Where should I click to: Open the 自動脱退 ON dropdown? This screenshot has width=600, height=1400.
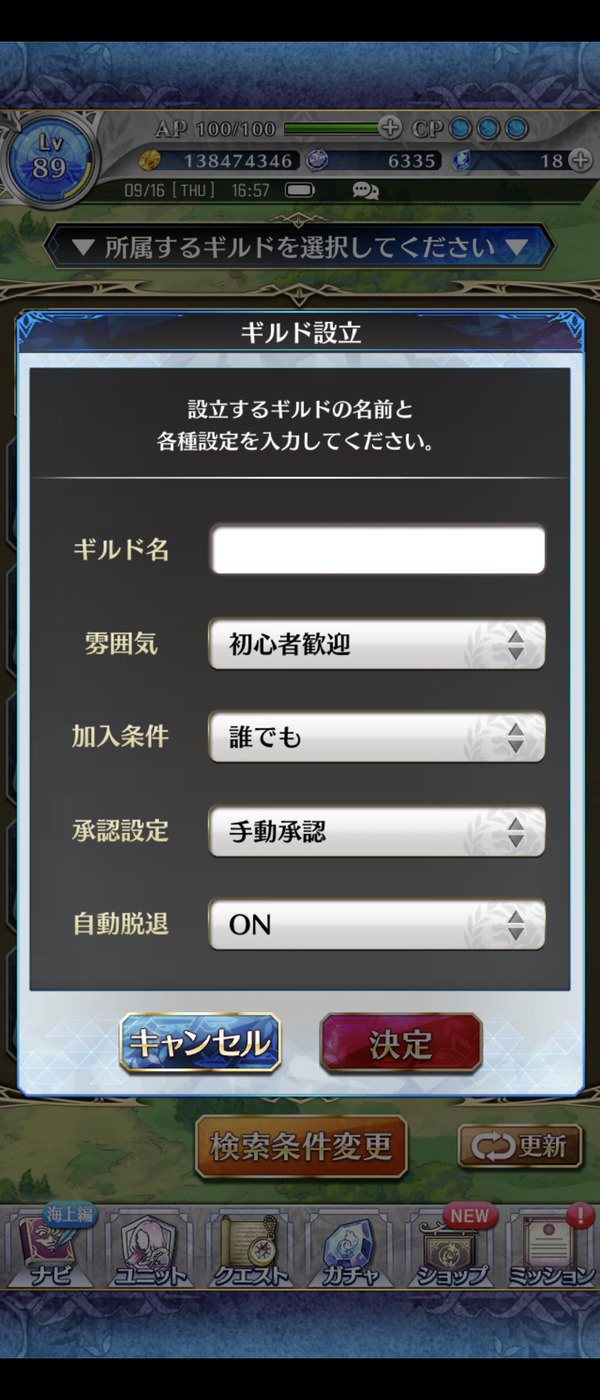point(377,925)
